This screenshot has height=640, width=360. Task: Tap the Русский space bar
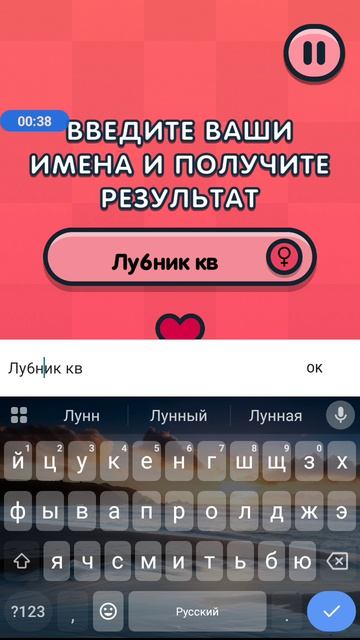[198, 611]
